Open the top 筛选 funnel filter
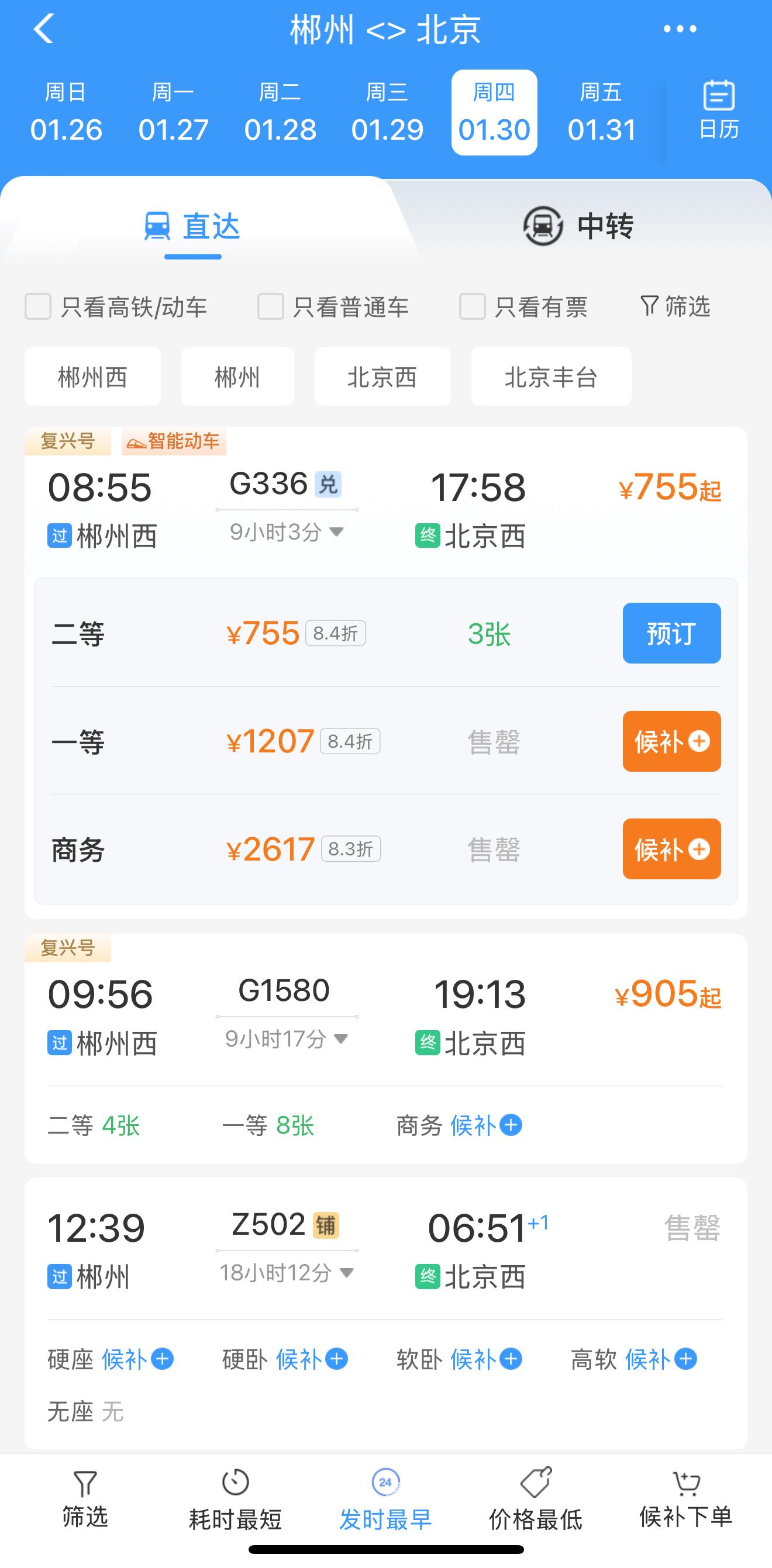 [x=674, y=306]
